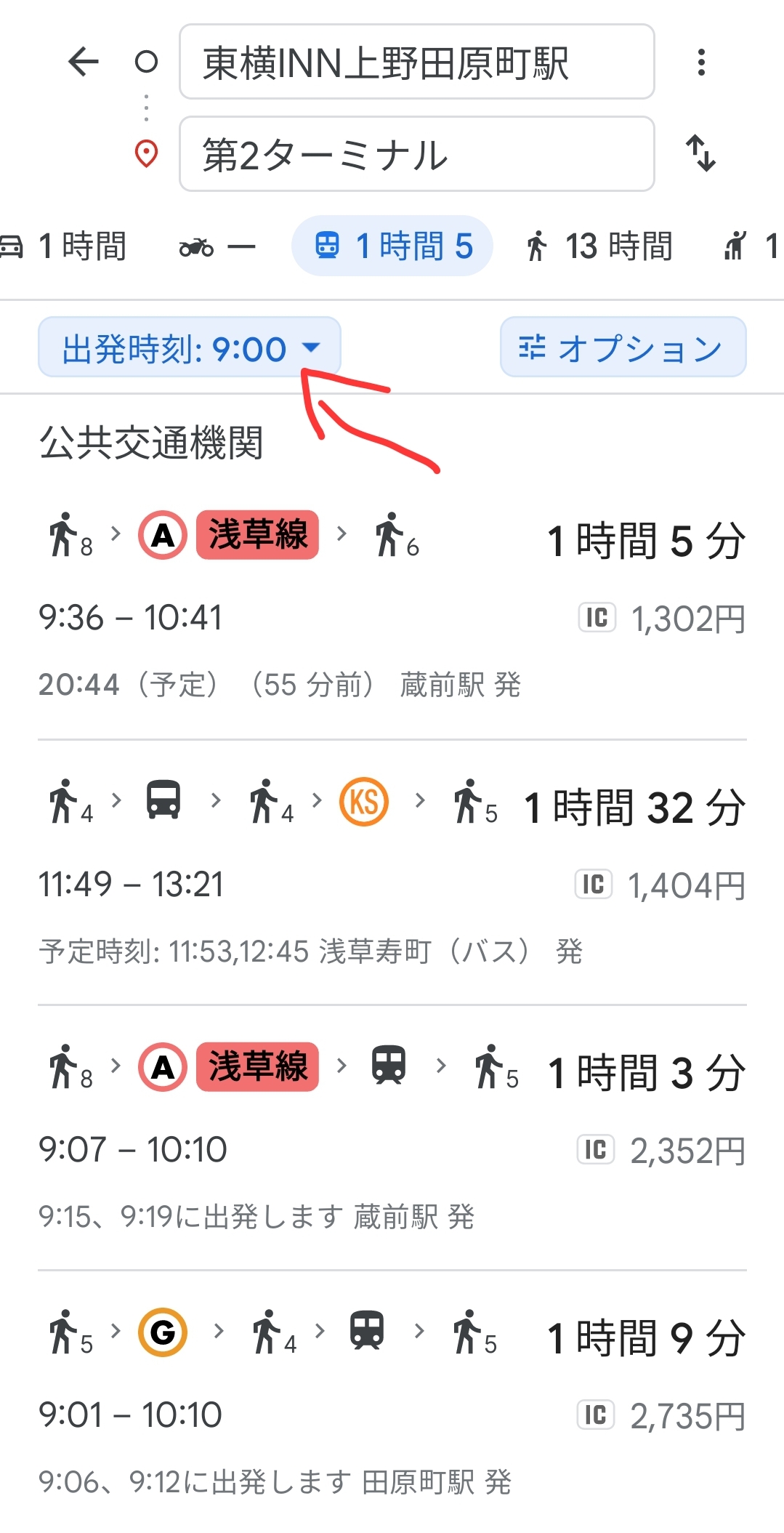784x1533 pixels.
Task: Switch to driving mode, 1時間
Action: pos(63,246)
